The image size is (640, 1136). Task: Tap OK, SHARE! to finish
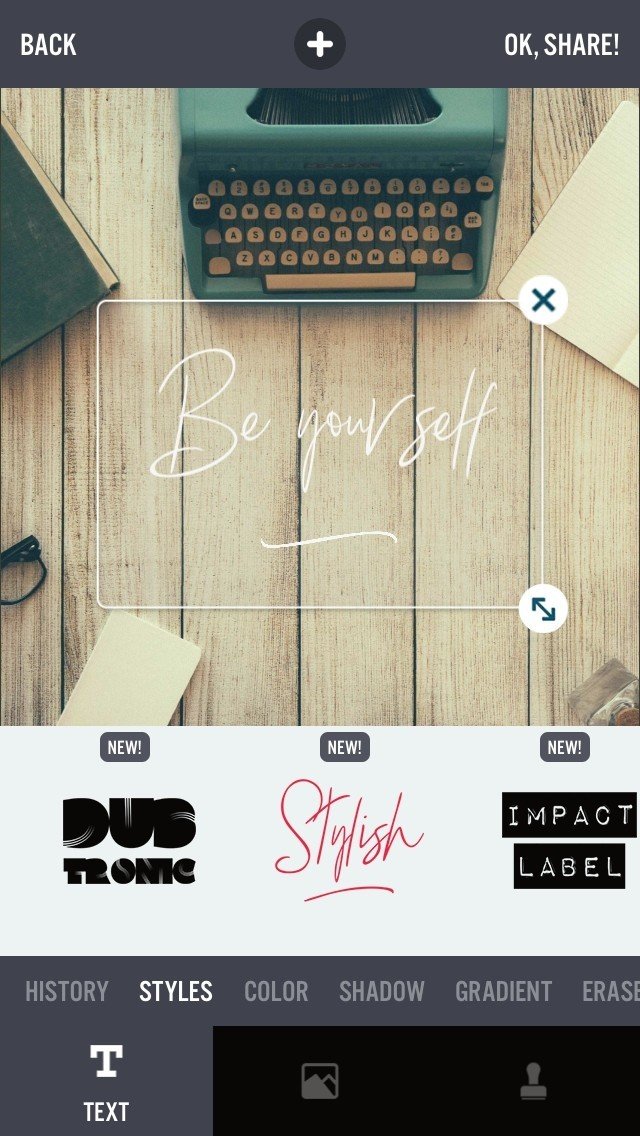[x=561, y=45]
